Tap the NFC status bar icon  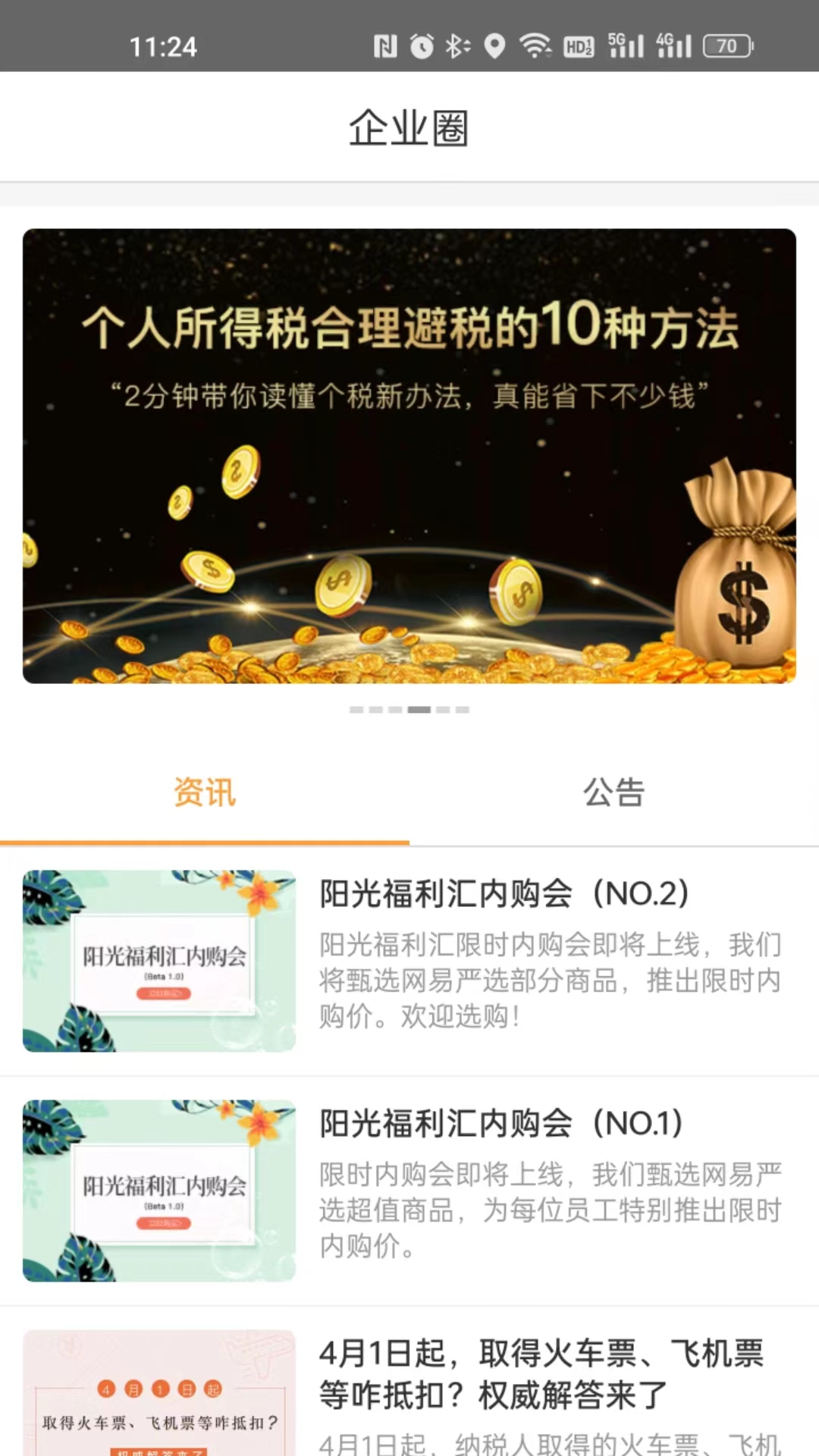387,45
